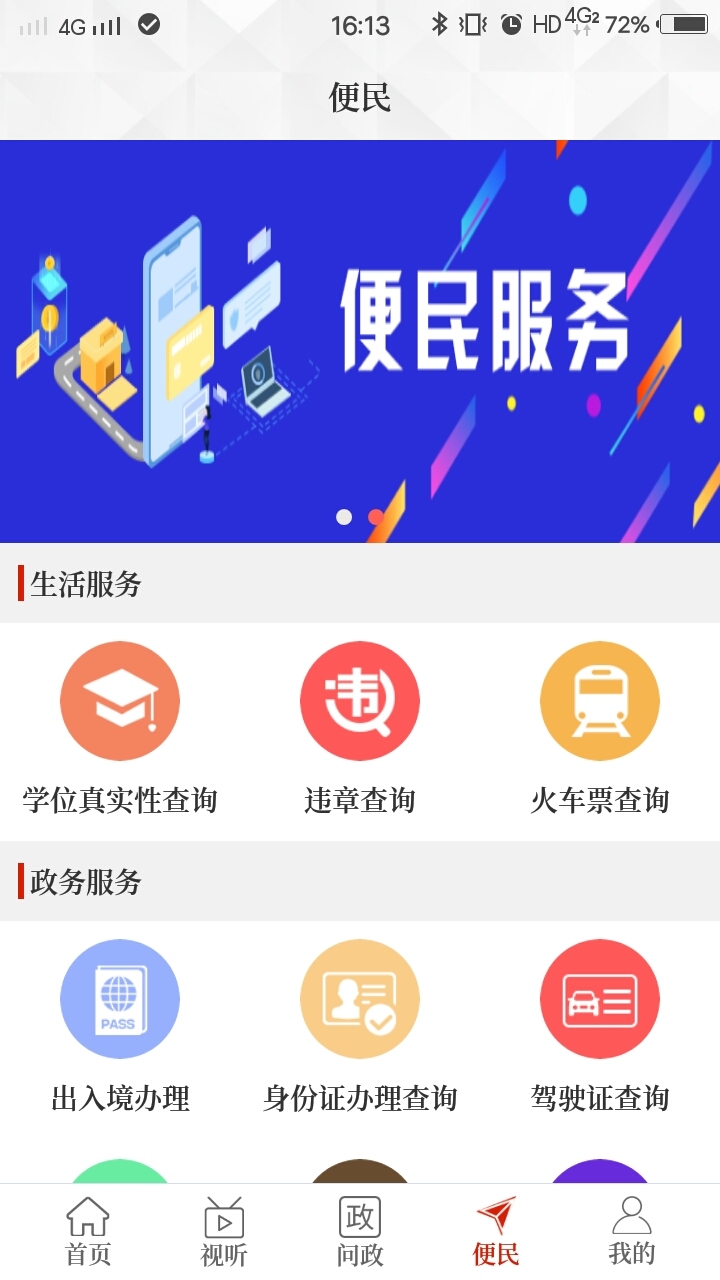This screenshot has width=720, height=1280.
Task: Tap the 身份证办理查询 text link
Action: (360, 1096)
